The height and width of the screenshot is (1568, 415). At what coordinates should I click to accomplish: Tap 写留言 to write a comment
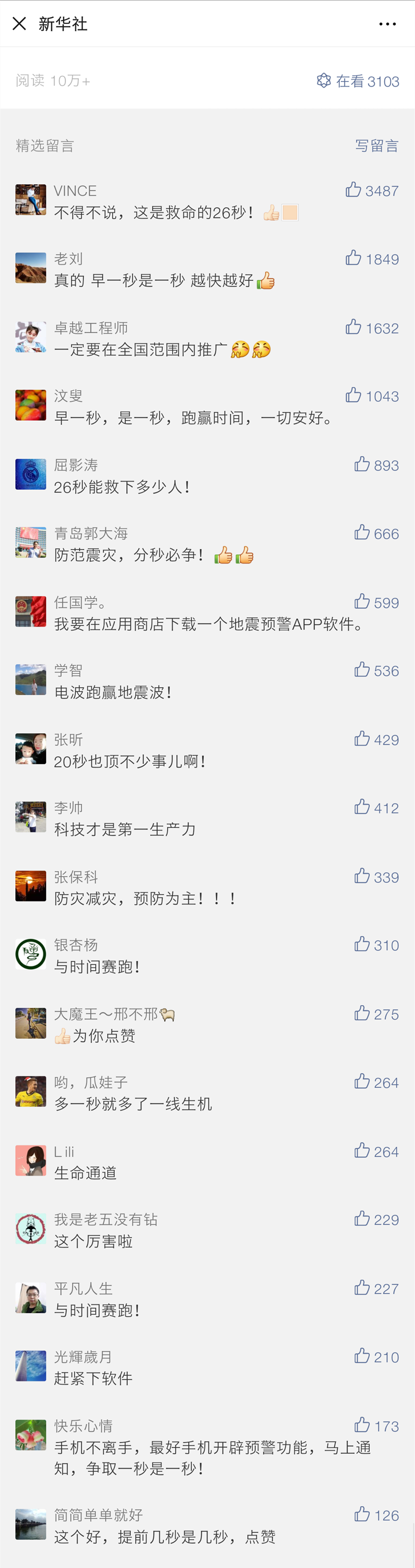(377, 146)
